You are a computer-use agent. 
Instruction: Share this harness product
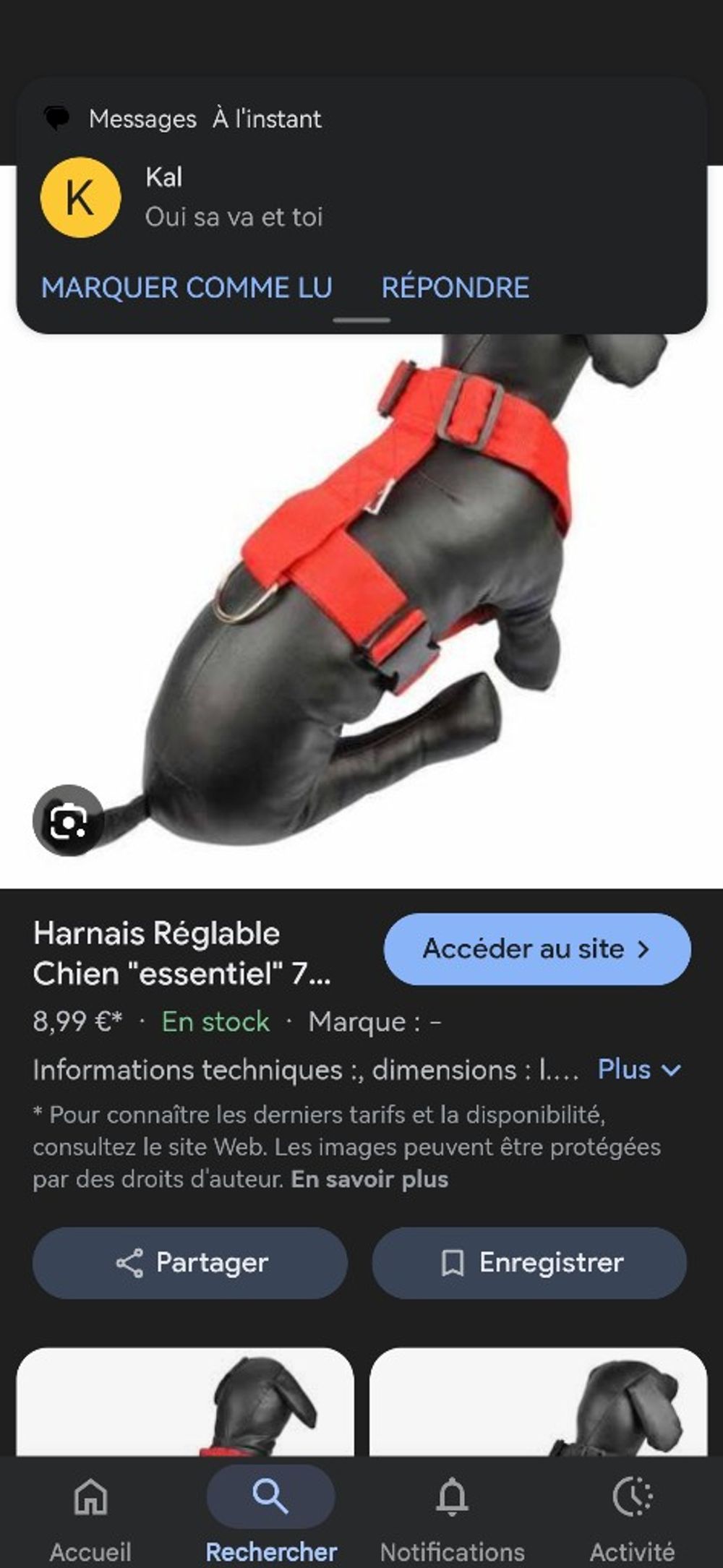click(x=190, y=1263)
